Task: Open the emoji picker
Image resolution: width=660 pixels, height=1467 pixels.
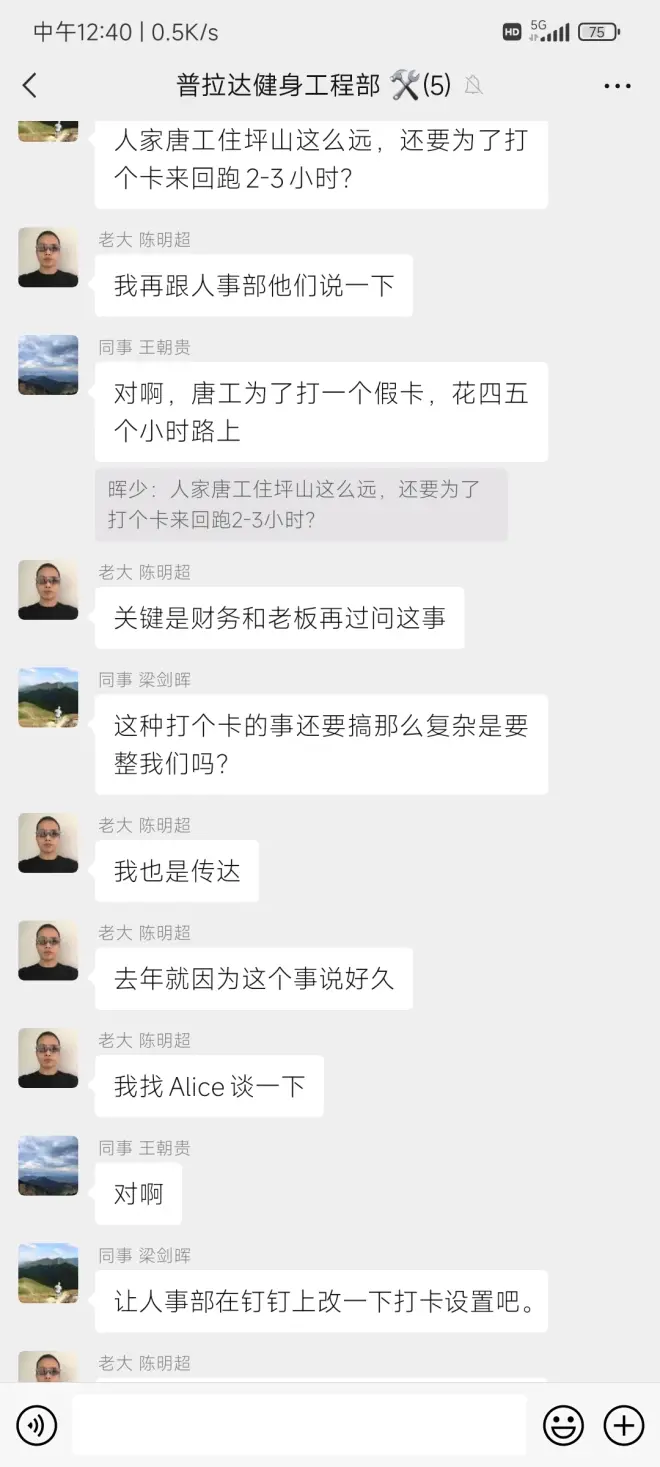Action: tap(563, 1425)
